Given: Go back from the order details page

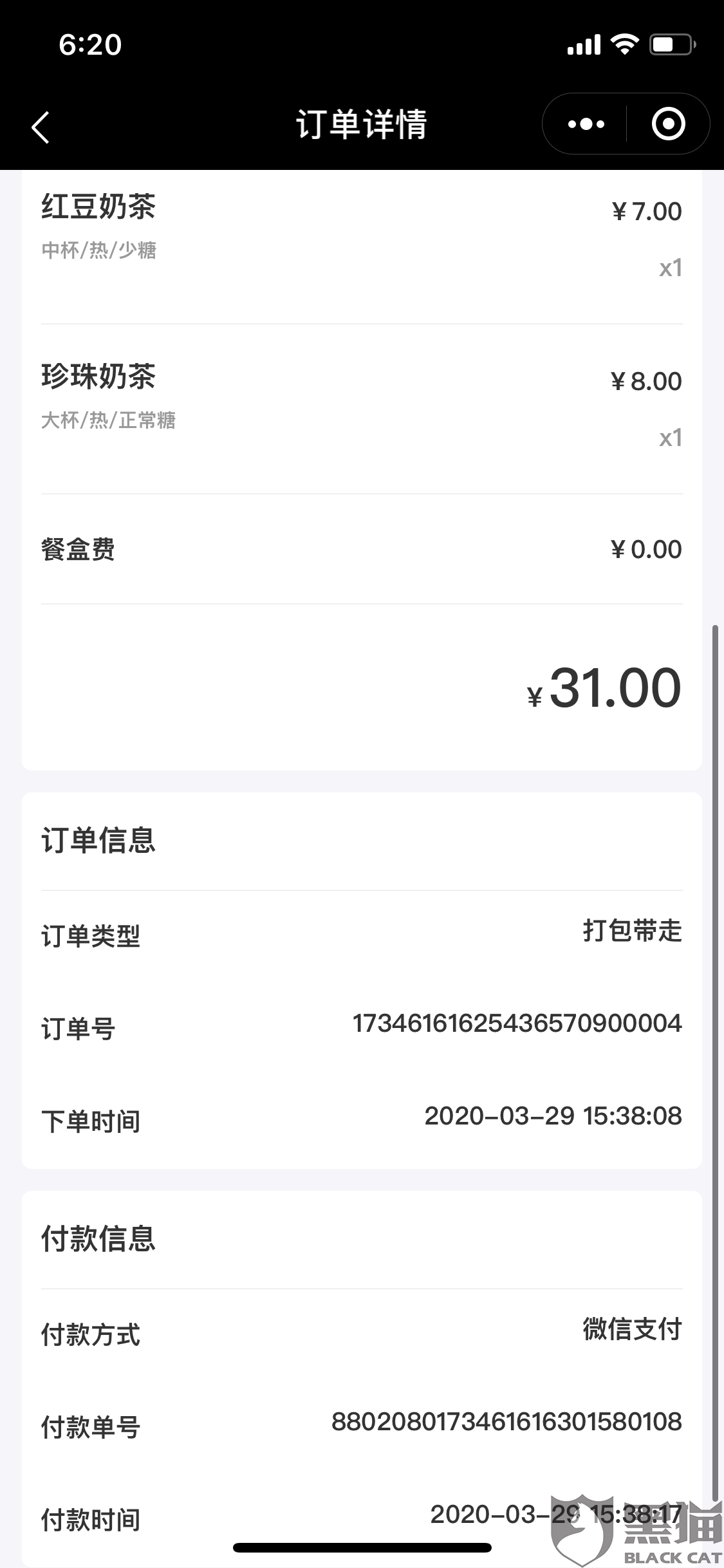Looking at the screenshot, I should tap(41, 126).
